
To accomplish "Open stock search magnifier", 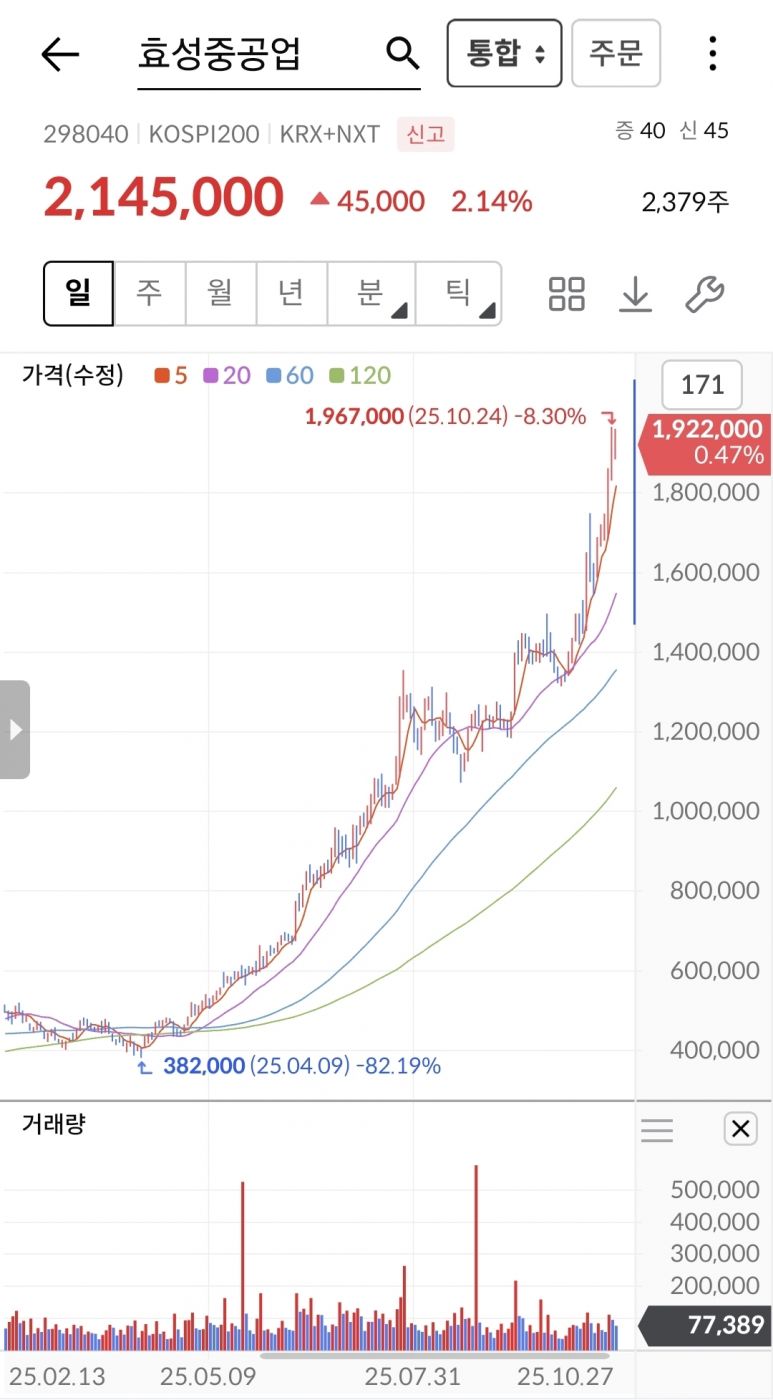I will click(402, 54).
